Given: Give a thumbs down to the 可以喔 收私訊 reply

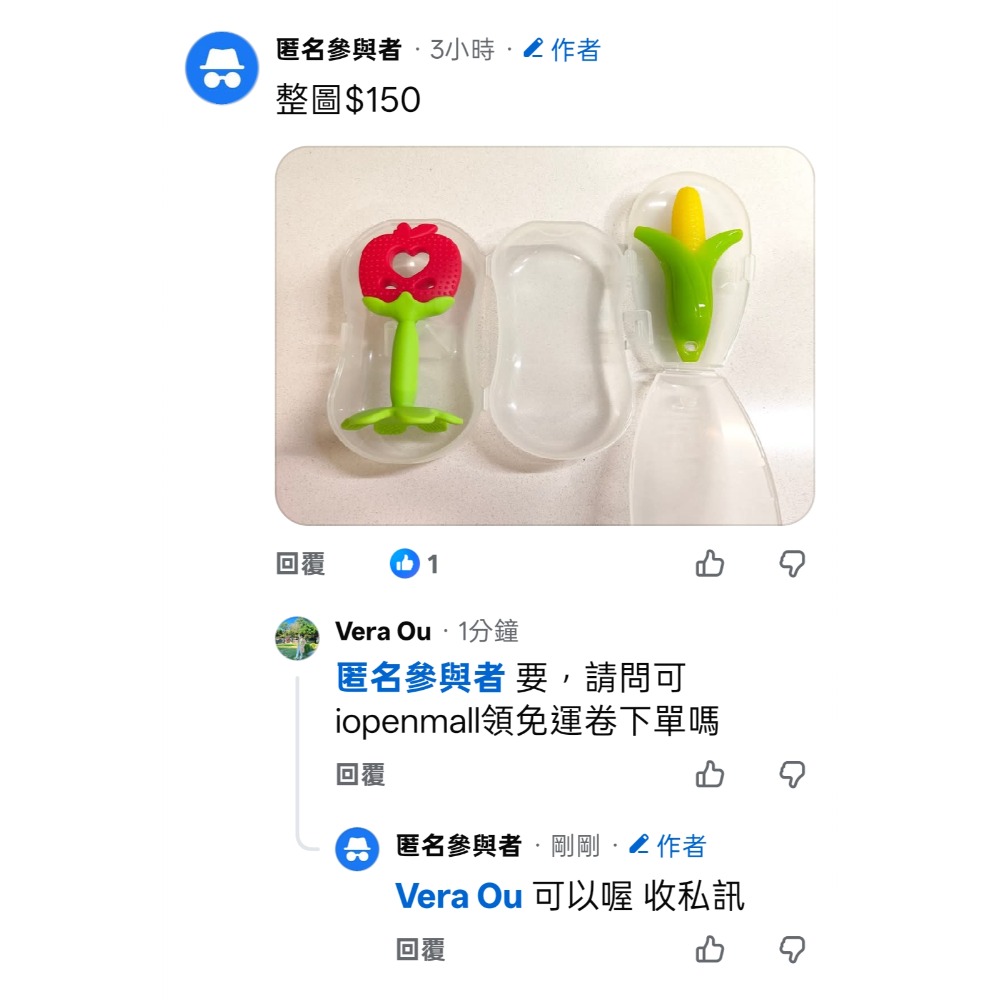Looking at the screenshot, I should pyautogui.click(x=792, y=950).
